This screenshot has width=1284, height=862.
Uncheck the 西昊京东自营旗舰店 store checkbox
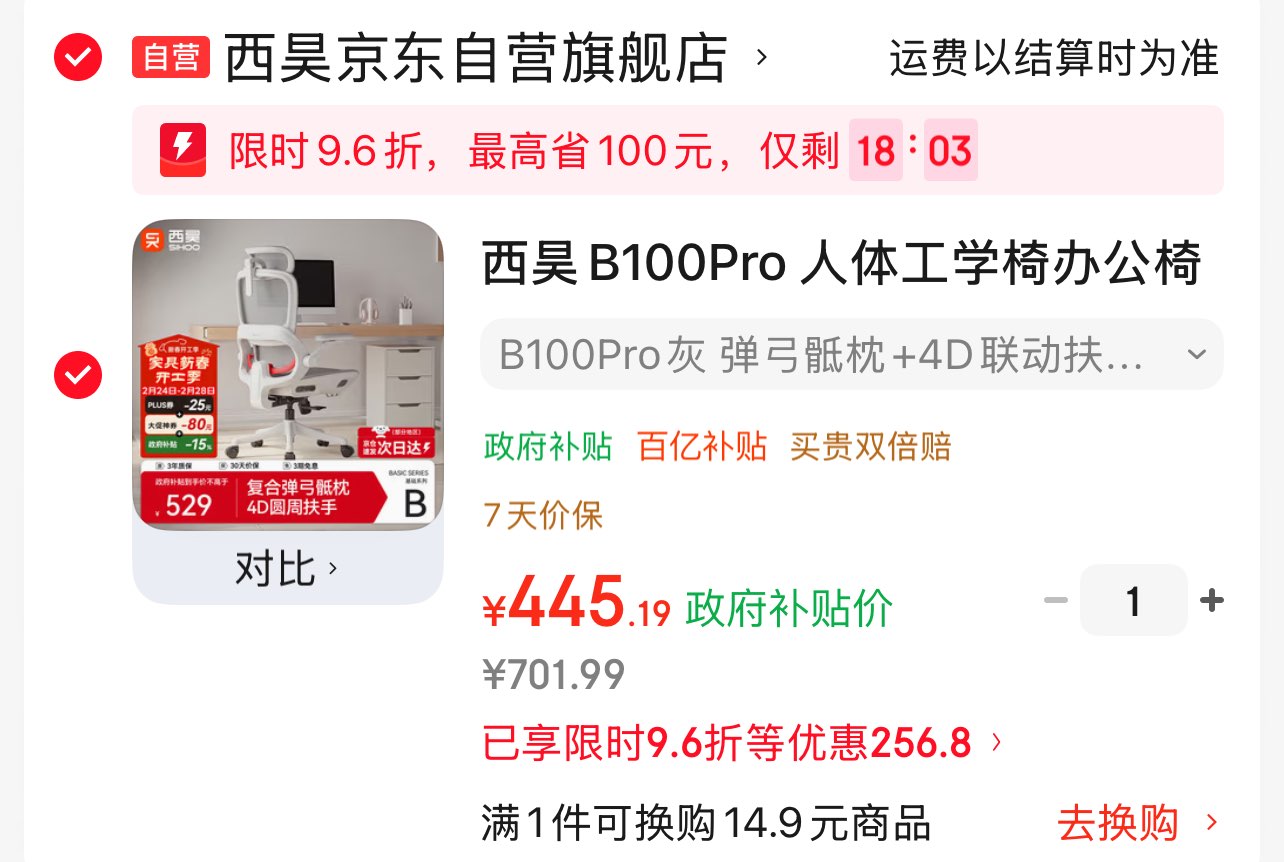[x=77, y=57]
